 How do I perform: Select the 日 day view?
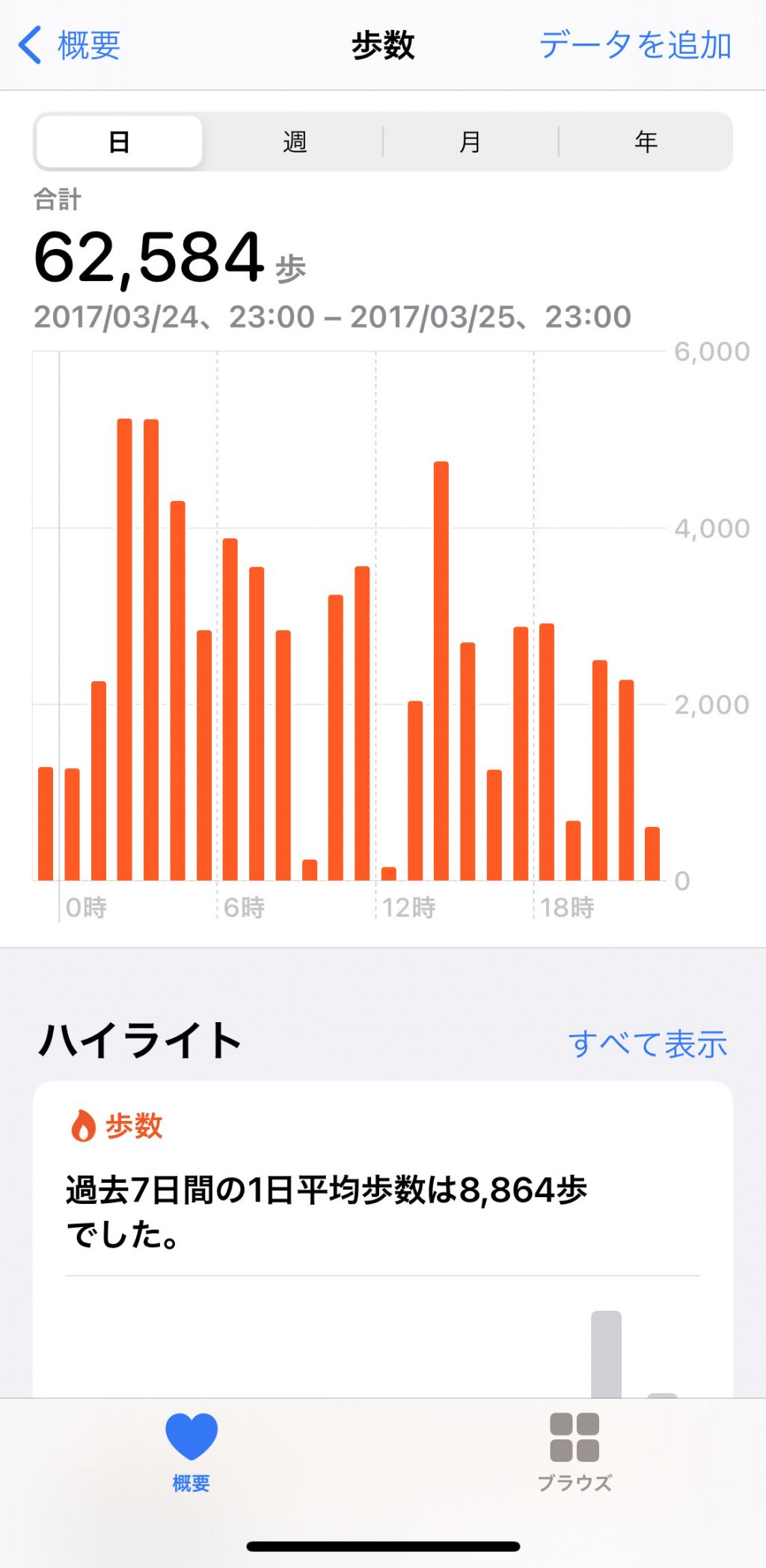tap(119, 141)
